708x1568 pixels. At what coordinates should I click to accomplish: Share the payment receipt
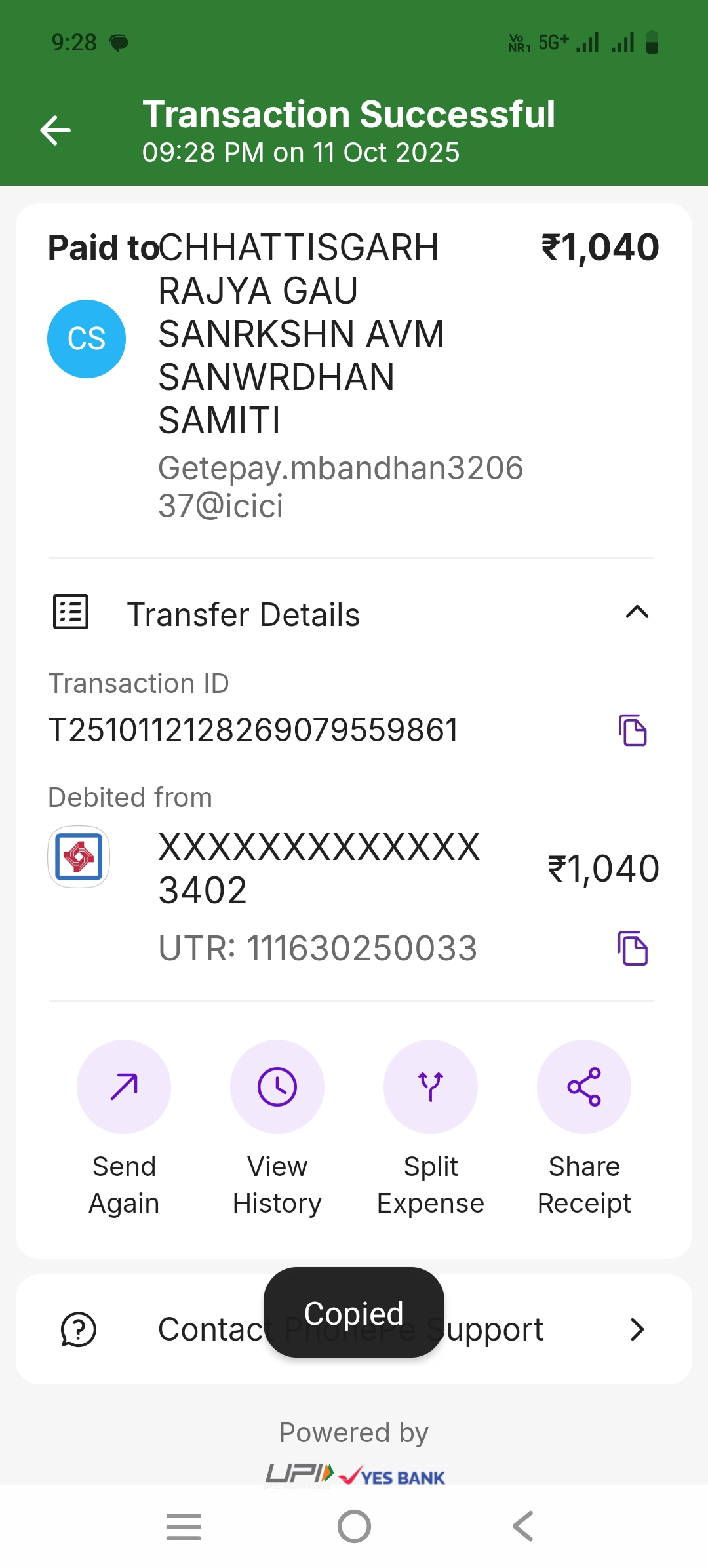point(584,1087)
